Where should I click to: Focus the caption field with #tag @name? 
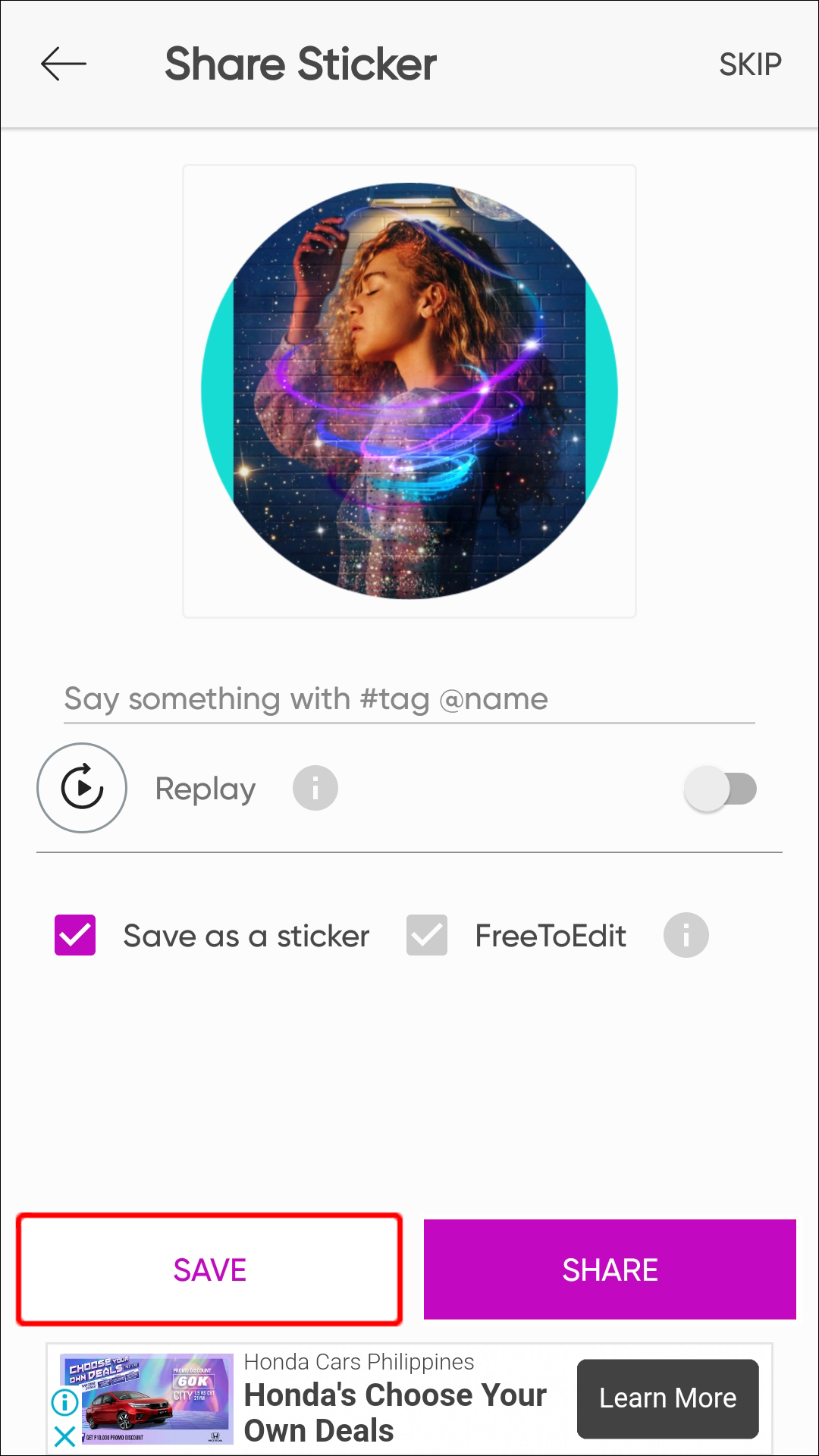tap(409, 699)
